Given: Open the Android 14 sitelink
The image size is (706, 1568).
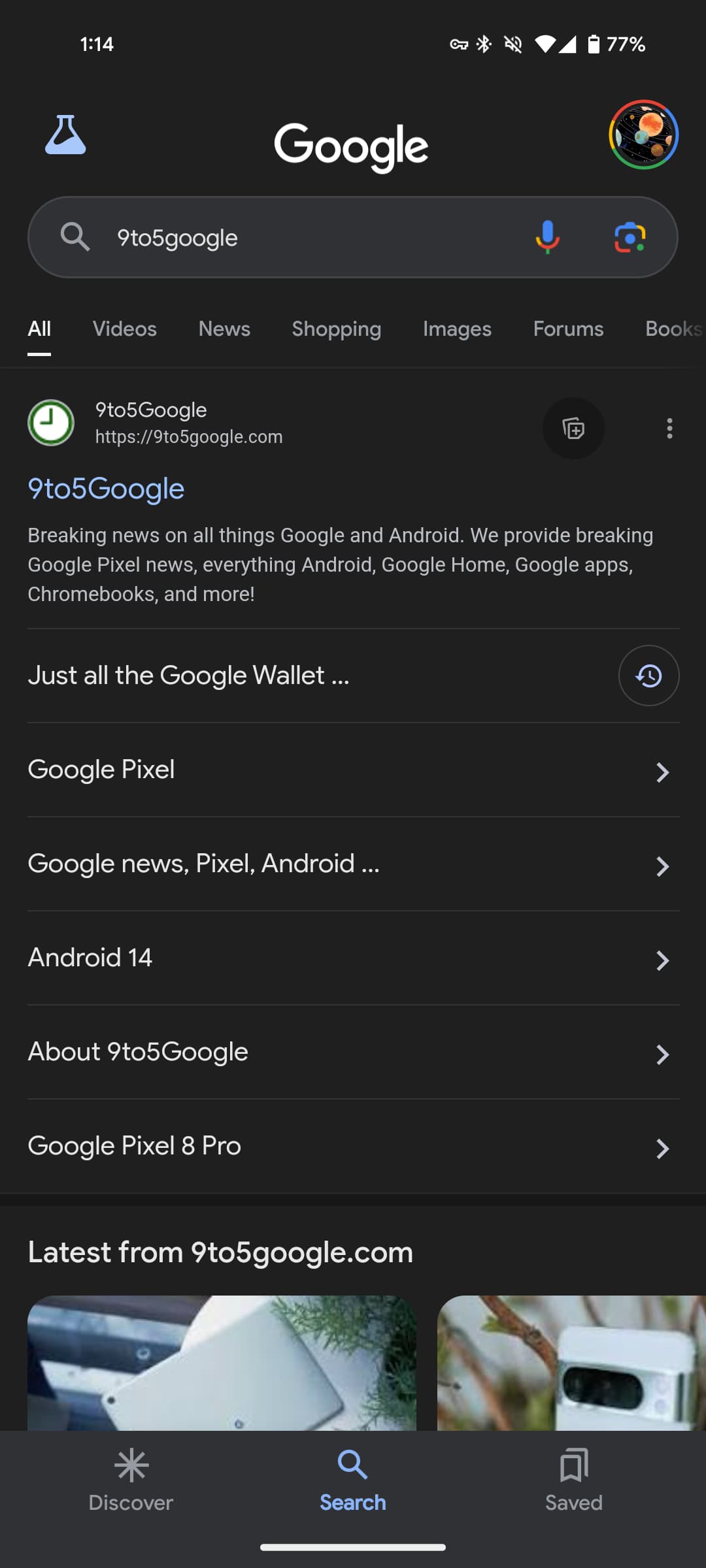Looking at the screenshot, I should click(90, 958).
